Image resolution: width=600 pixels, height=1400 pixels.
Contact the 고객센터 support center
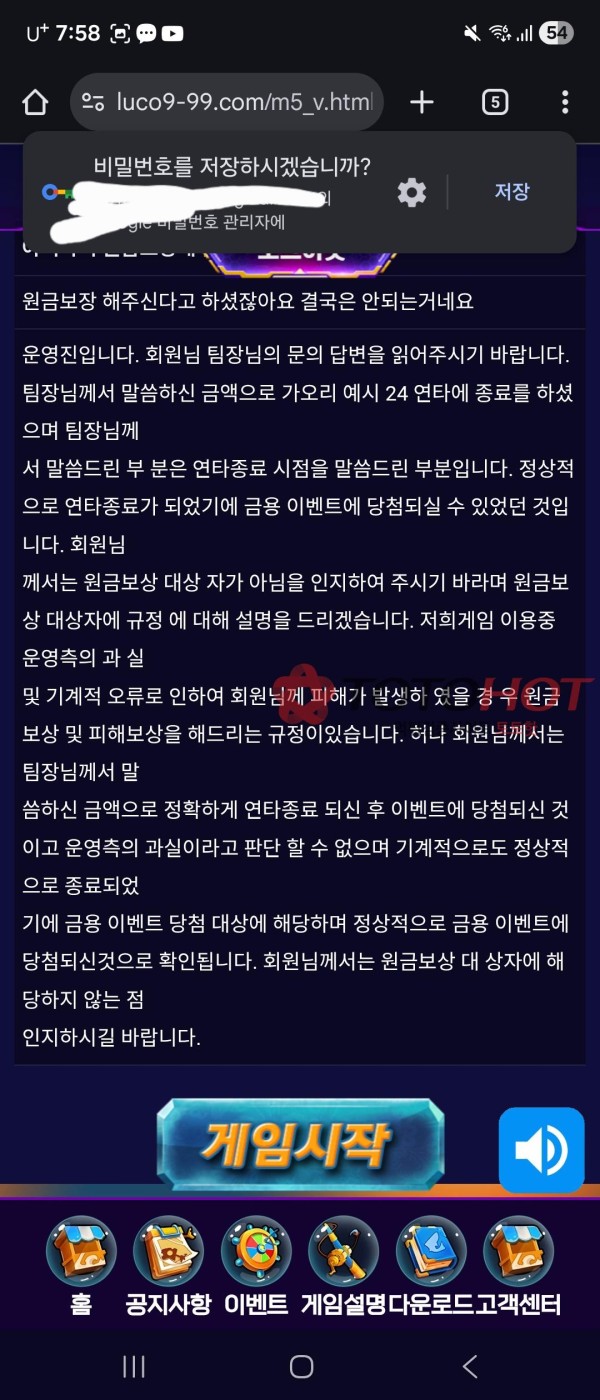tap(518, 1266)
